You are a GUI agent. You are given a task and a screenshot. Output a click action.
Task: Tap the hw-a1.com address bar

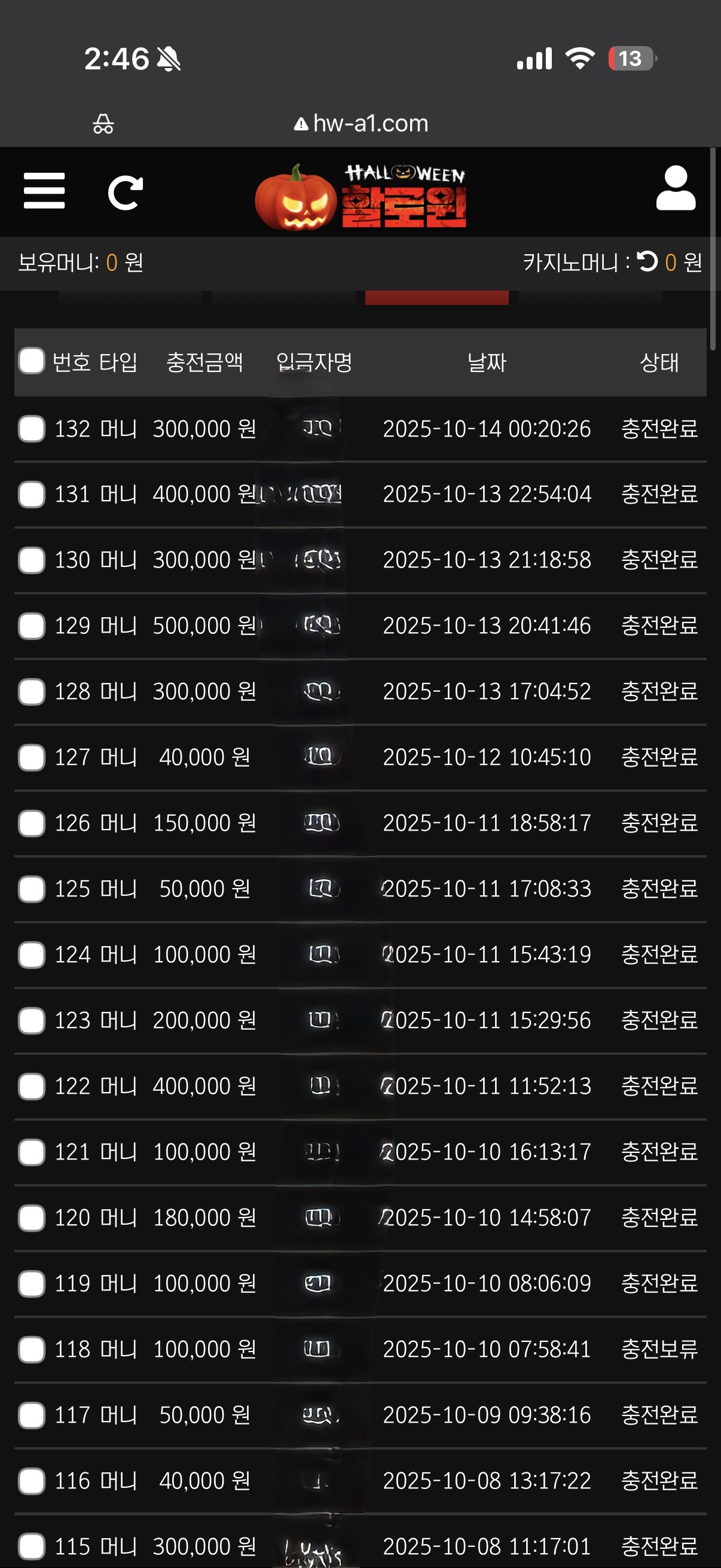362,124
